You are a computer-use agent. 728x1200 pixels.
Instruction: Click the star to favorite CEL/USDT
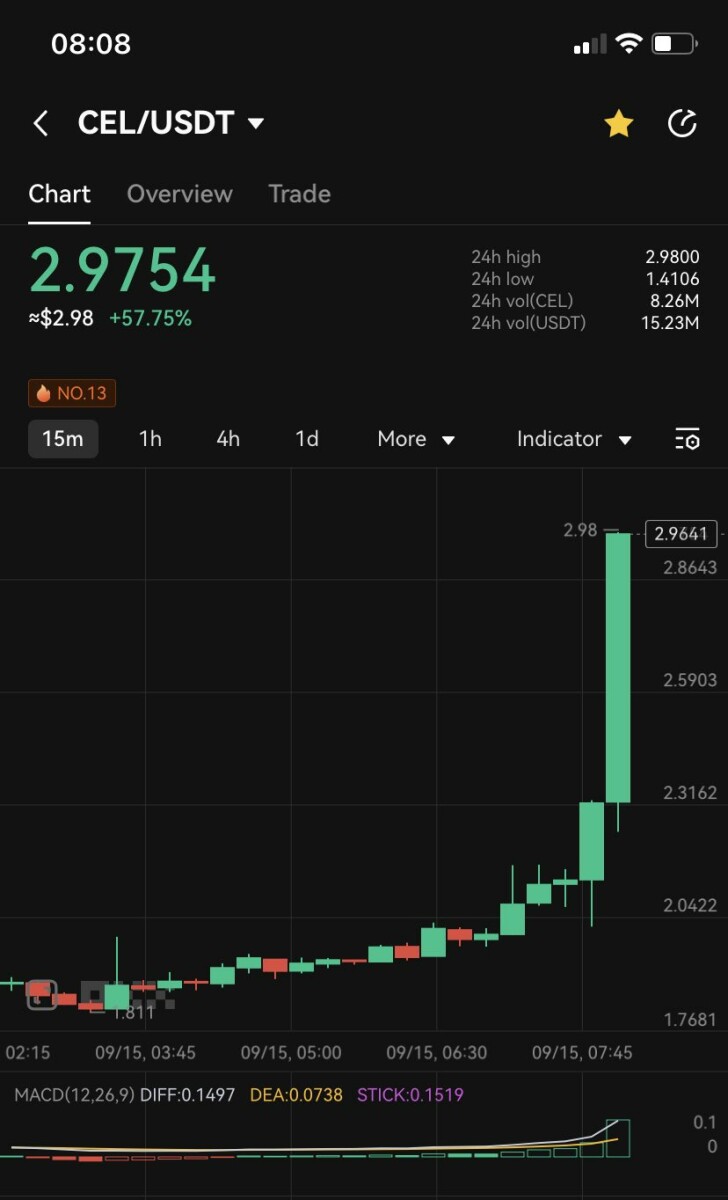pos(618,123)
